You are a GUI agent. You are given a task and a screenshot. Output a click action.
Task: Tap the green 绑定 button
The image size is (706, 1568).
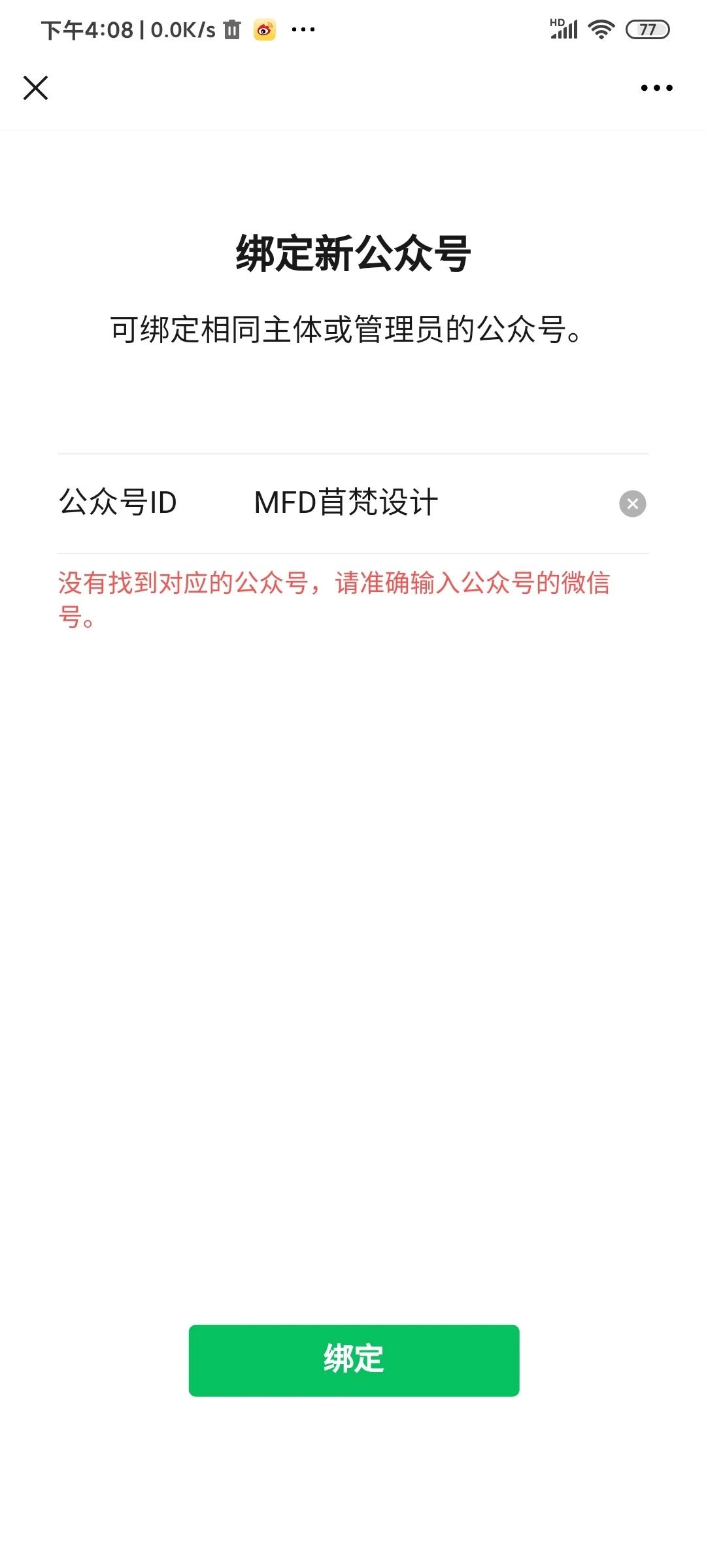pyautogui.click(x=354, y=1360)
